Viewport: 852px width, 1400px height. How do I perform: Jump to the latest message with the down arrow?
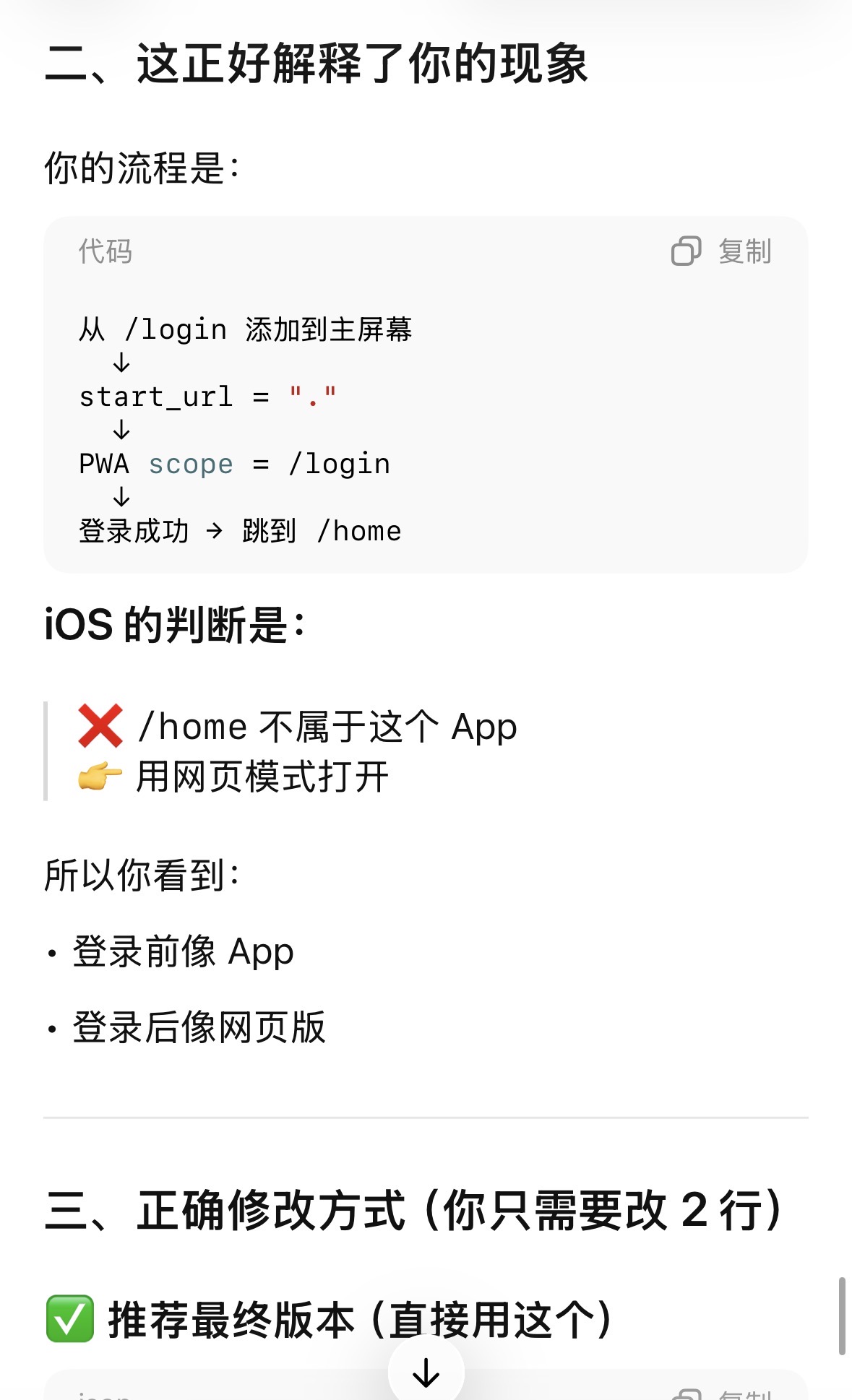pos(426,1372)
